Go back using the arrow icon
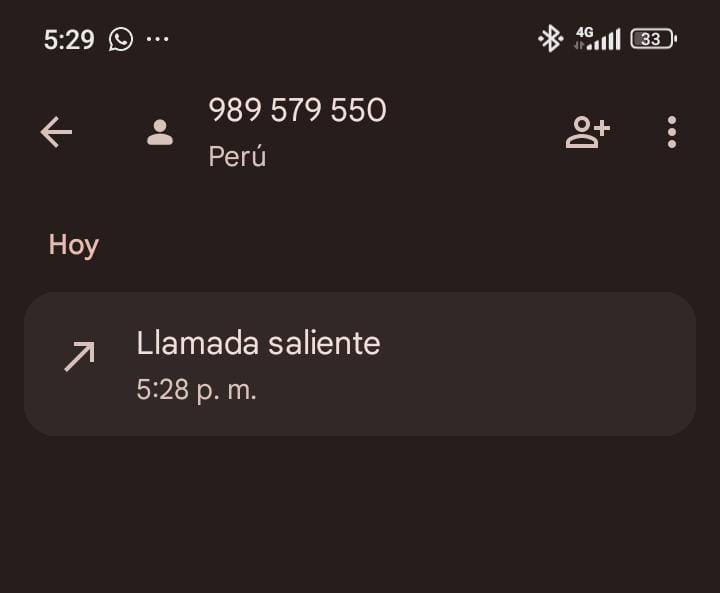 click(x=56, y=132)
